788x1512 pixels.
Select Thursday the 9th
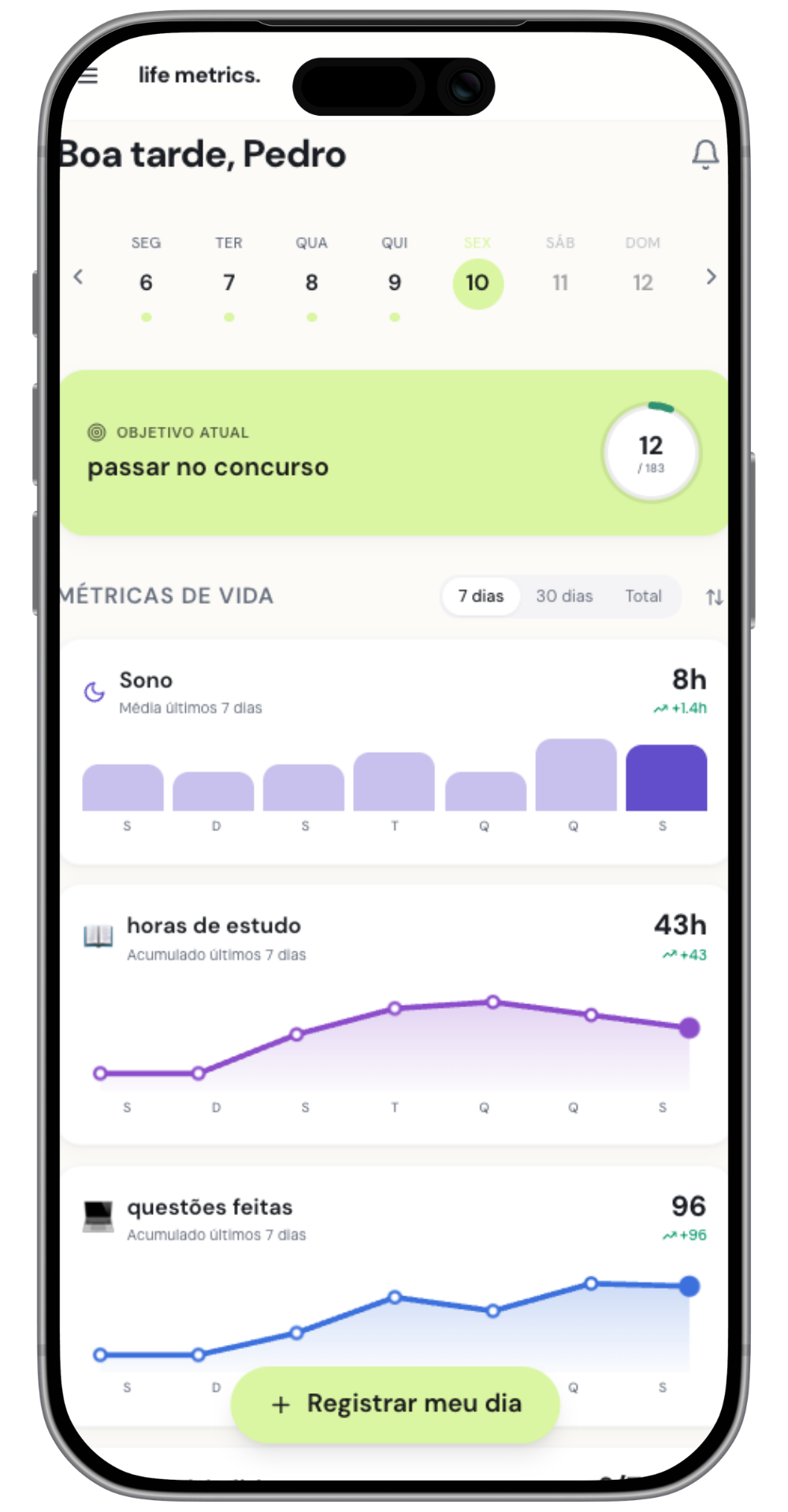[394, 282]
